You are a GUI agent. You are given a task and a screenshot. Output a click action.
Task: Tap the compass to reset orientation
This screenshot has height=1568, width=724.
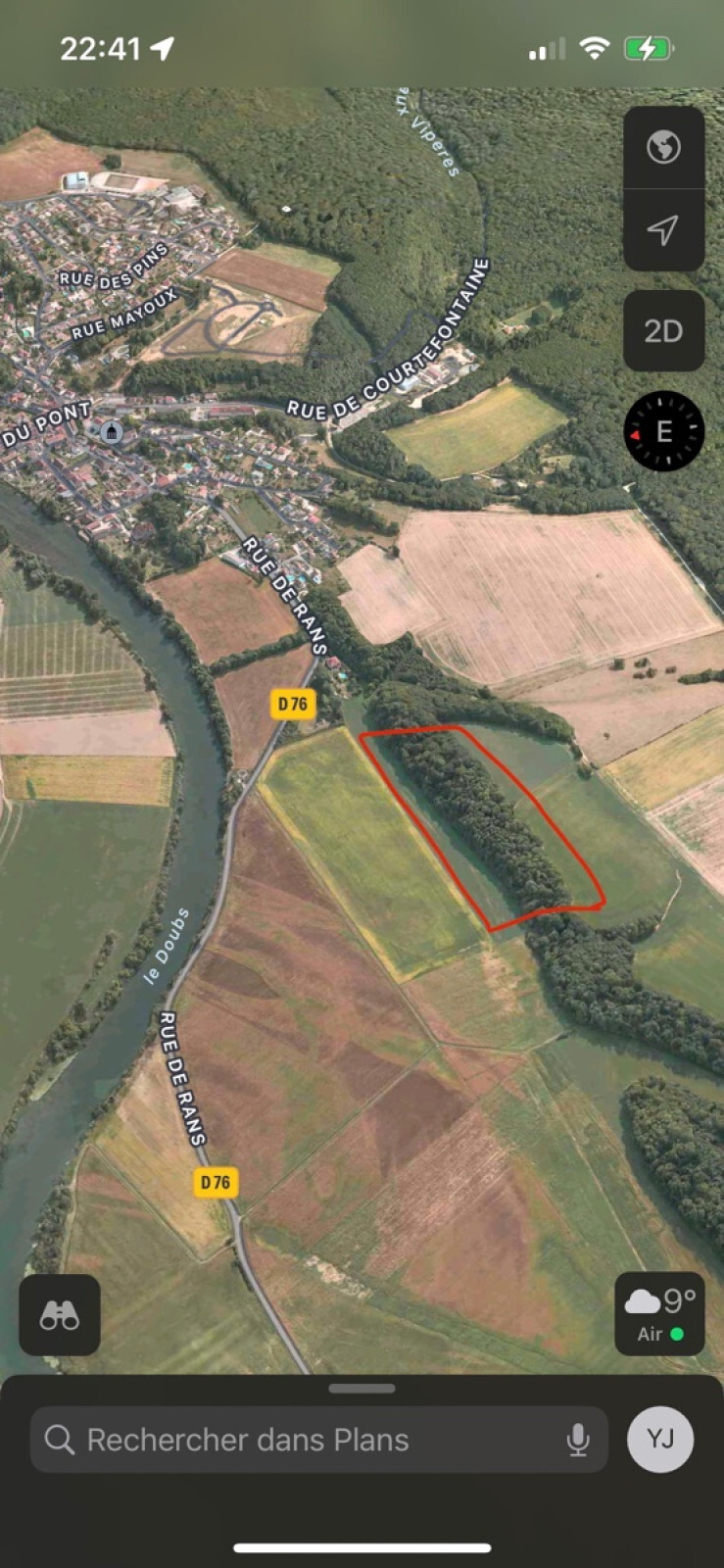coord(664,431)
